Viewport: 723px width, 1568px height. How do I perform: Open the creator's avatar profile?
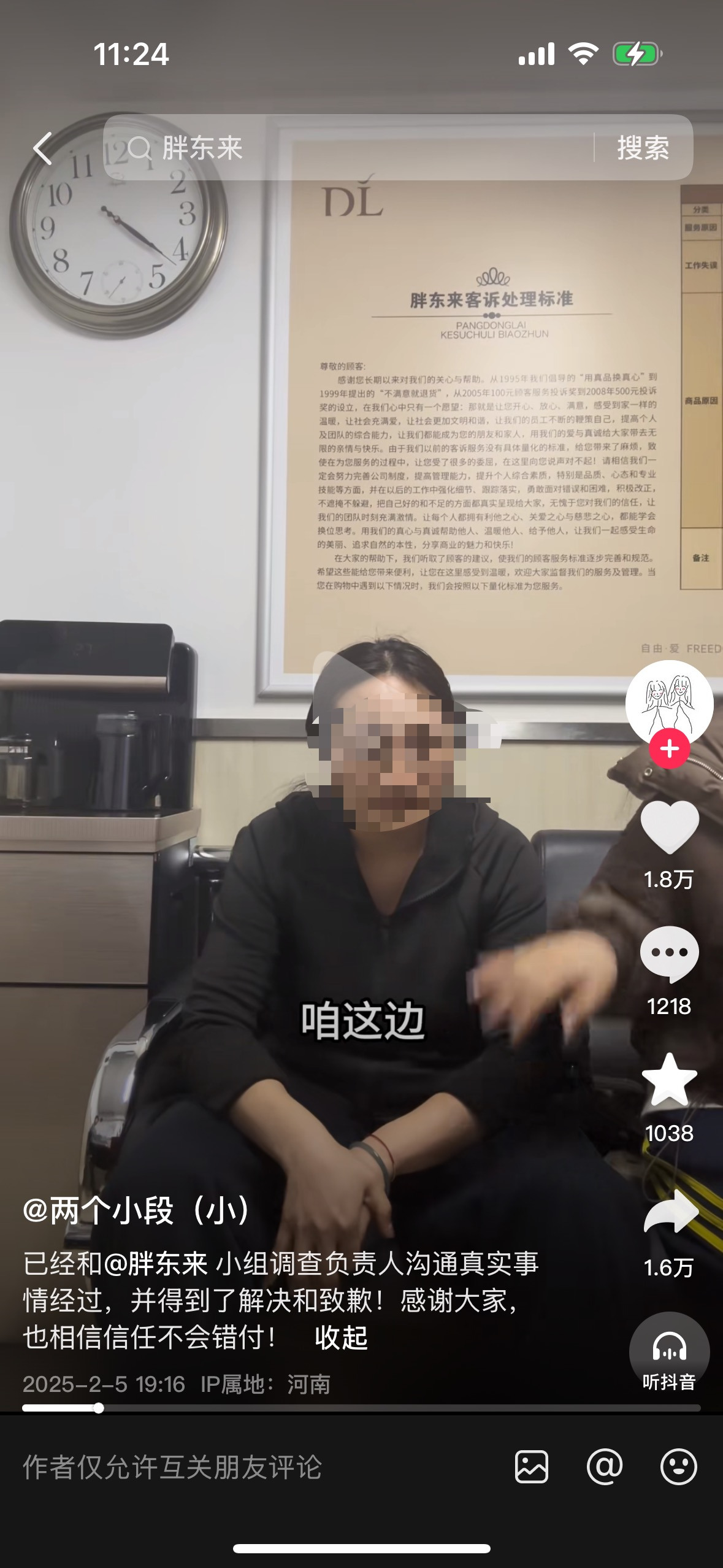[669, 702]
